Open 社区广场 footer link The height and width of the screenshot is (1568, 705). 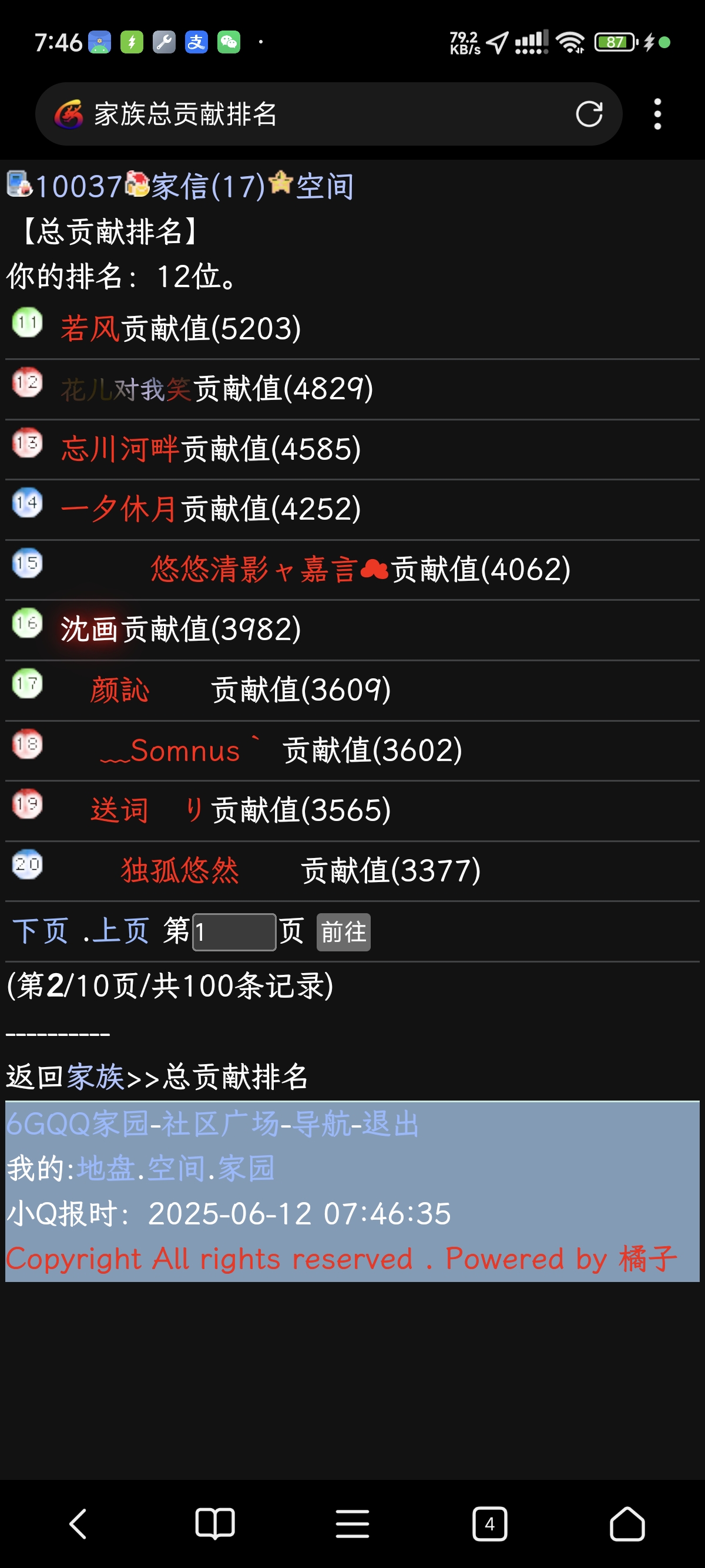[x=220, y=1123]
